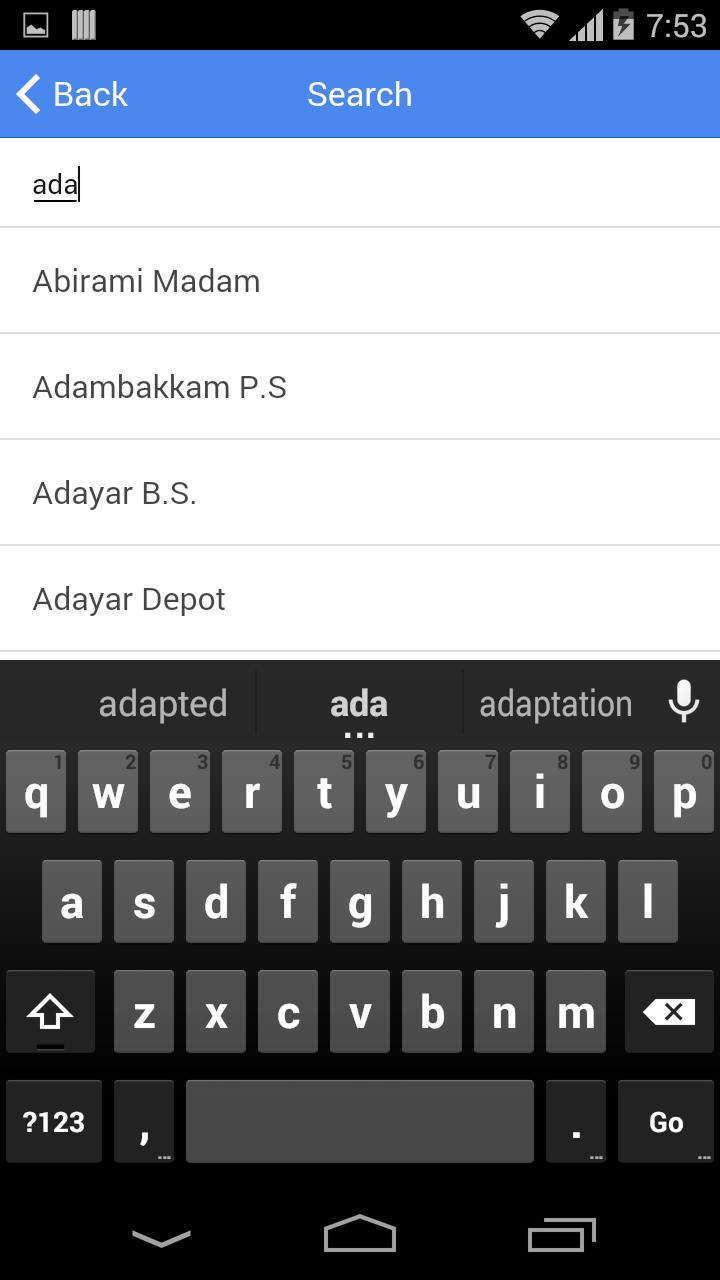The width and height of the screenshot is (720, 1280).
Task: Choose Adayar Depot from the list
Action: click(x=129, y=598)
